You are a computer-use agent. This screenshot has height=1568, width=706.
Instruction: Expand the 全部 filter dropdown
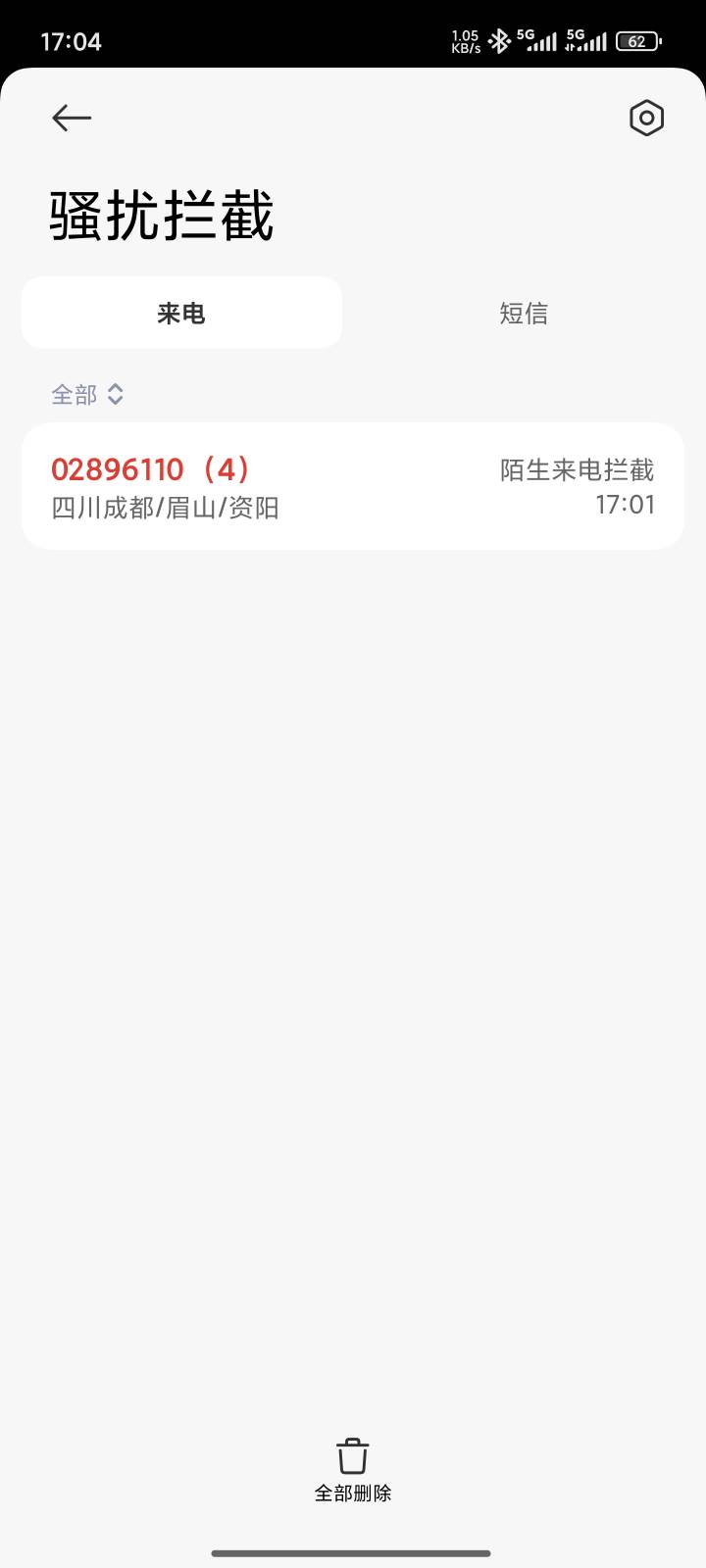[x=87, y=394]
